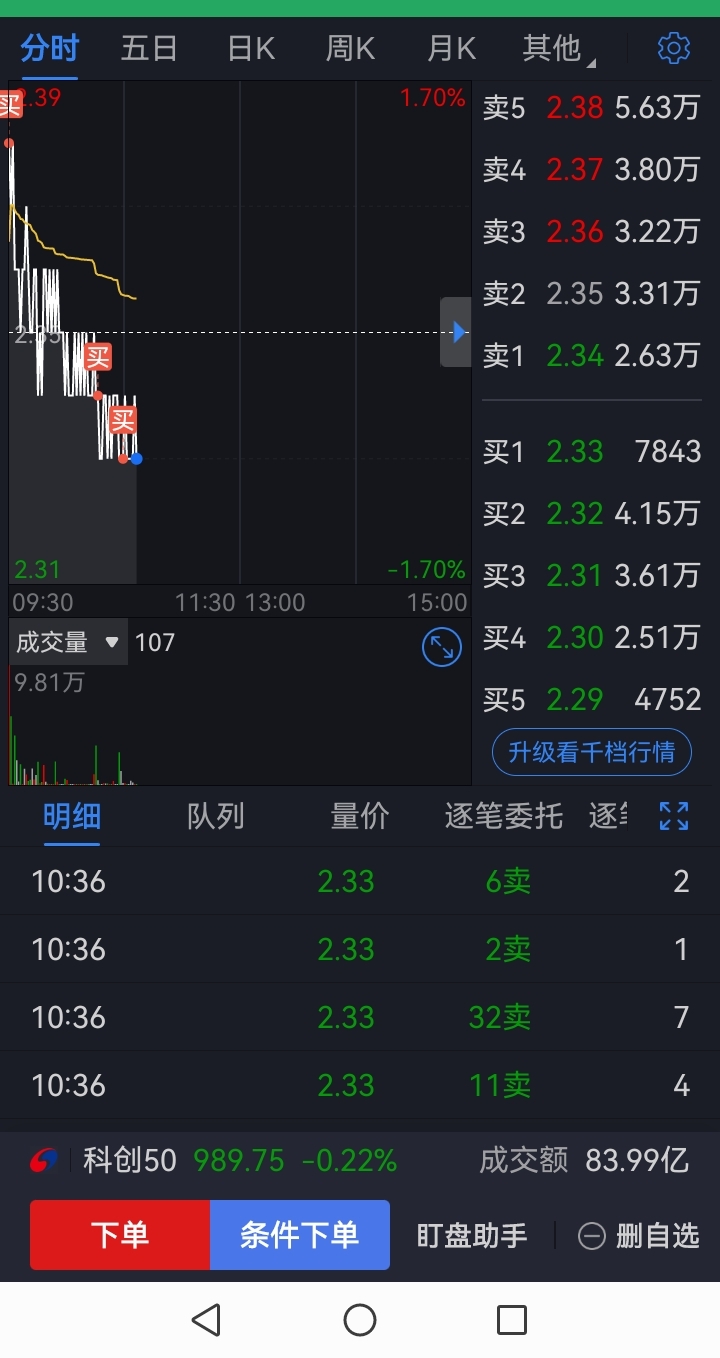Open chart settings gear icon
The image size is (720, 1358).
pyautogui.click(x=673, y=47)
